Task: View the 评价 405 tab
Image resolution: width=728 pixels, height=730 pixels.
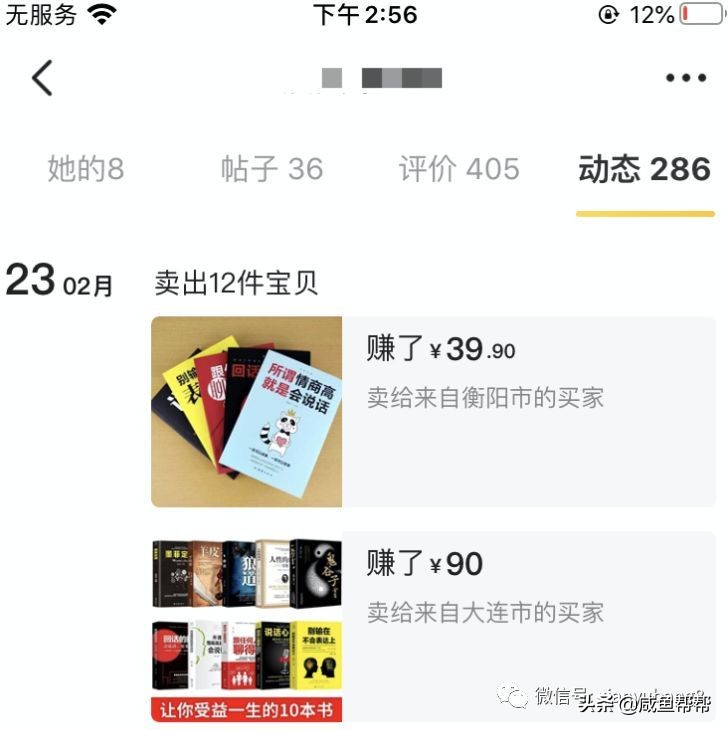Action: 460,168
